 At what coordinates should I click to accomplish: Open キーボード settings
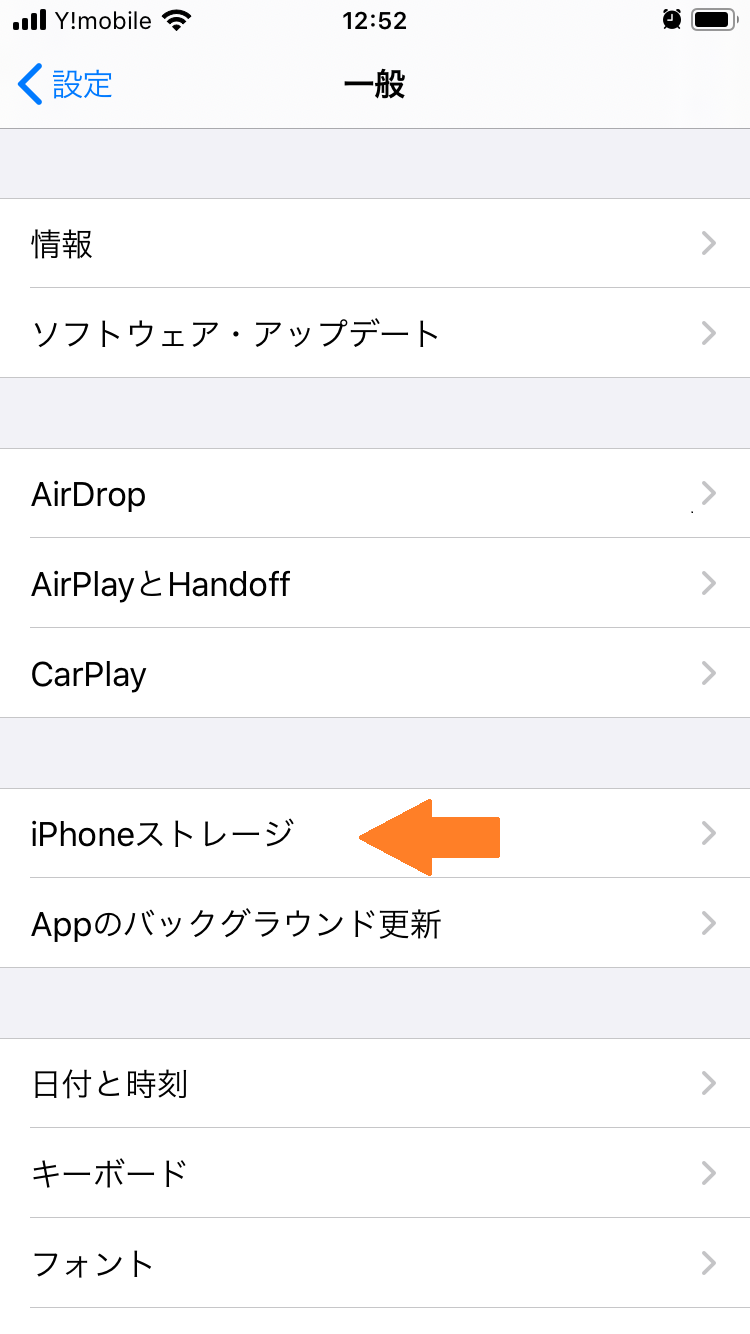[375, 1173]
